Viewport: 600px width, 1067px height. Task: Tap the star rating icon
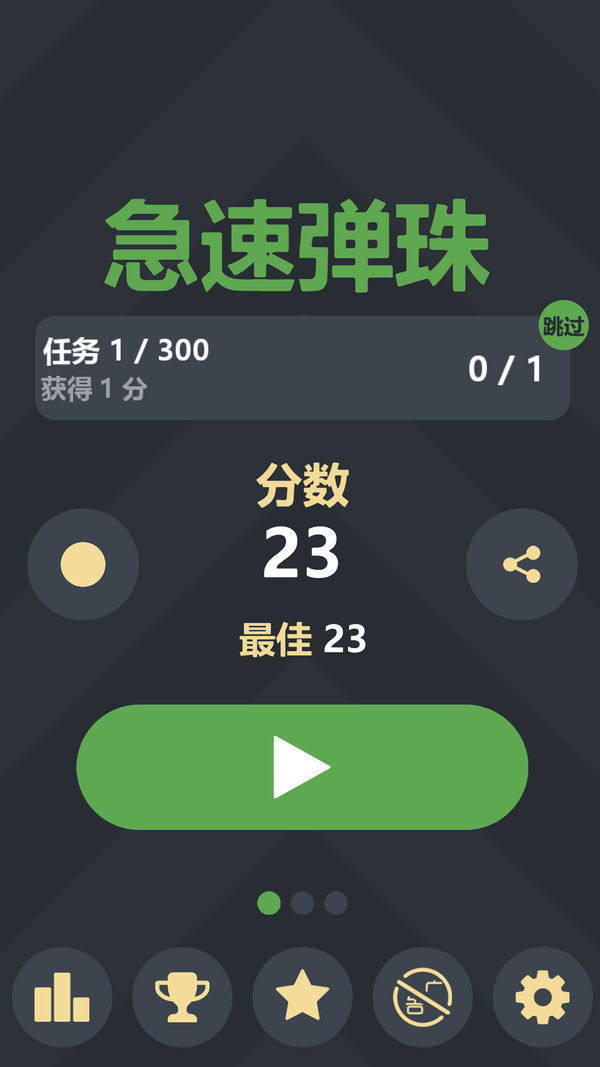tap(303, 997)
